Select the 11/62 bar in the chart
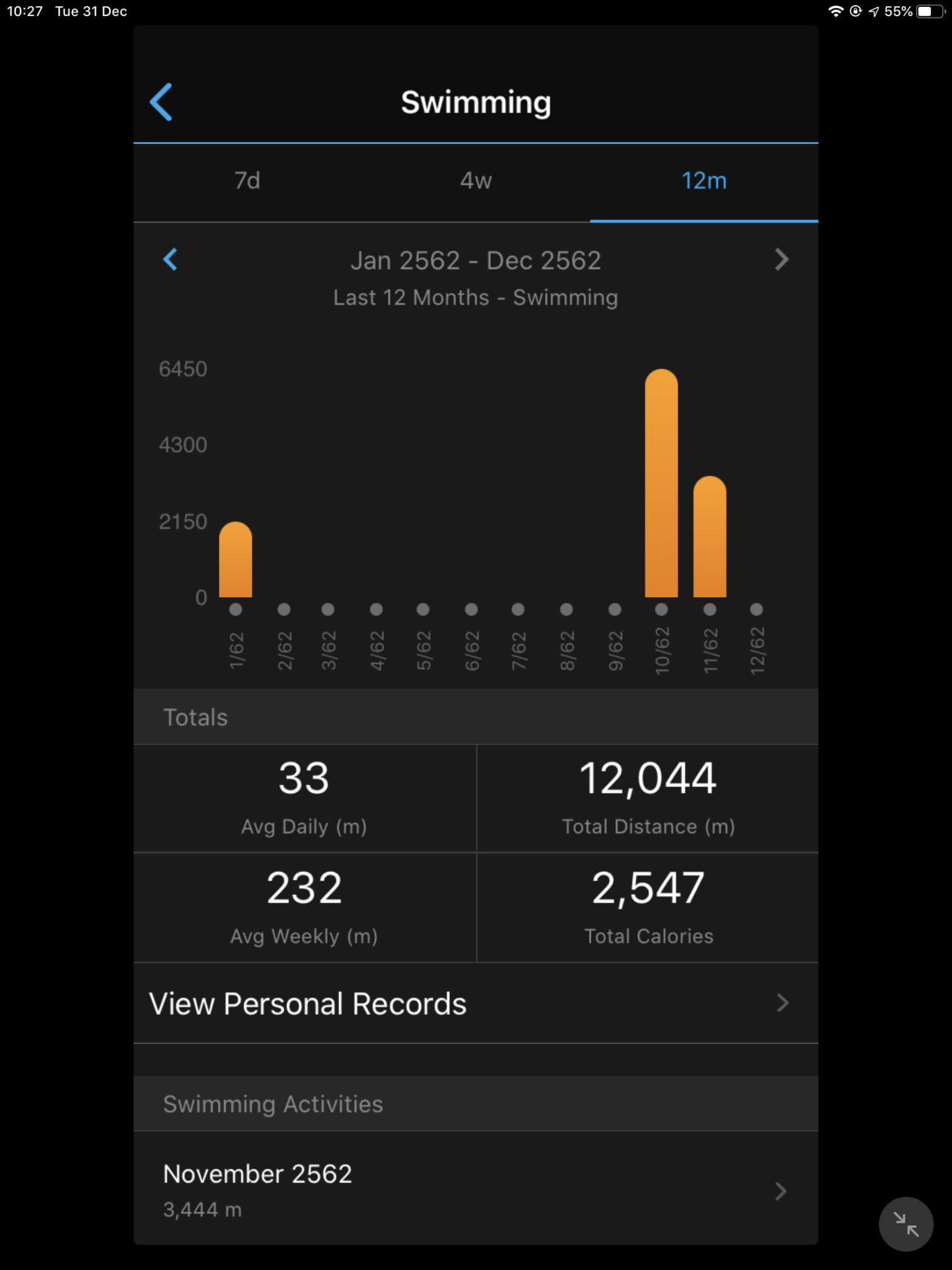This screenshot has width=952, height=1270. tap(710, 537)
